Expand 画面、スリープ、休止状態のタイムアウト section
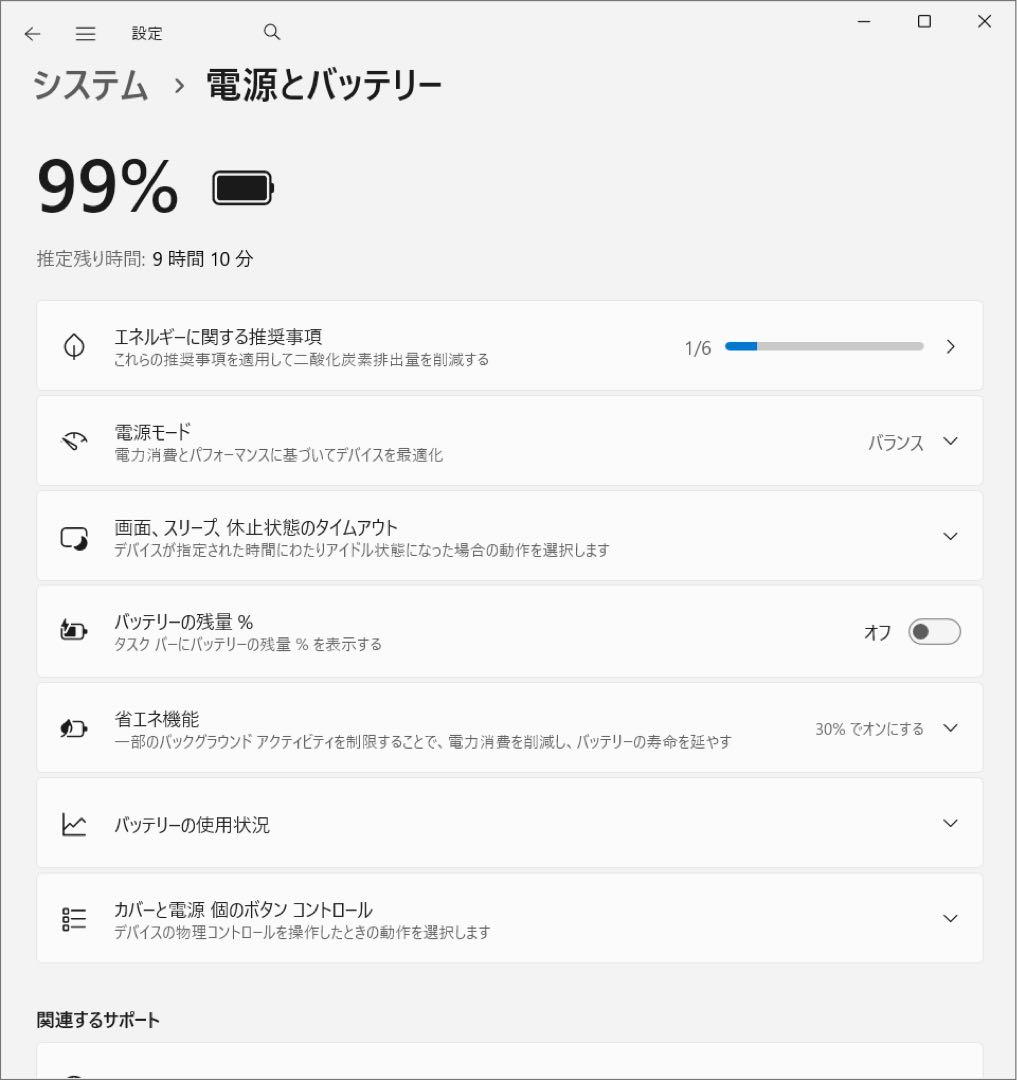1017x1080 pixels. click(950, 536)
